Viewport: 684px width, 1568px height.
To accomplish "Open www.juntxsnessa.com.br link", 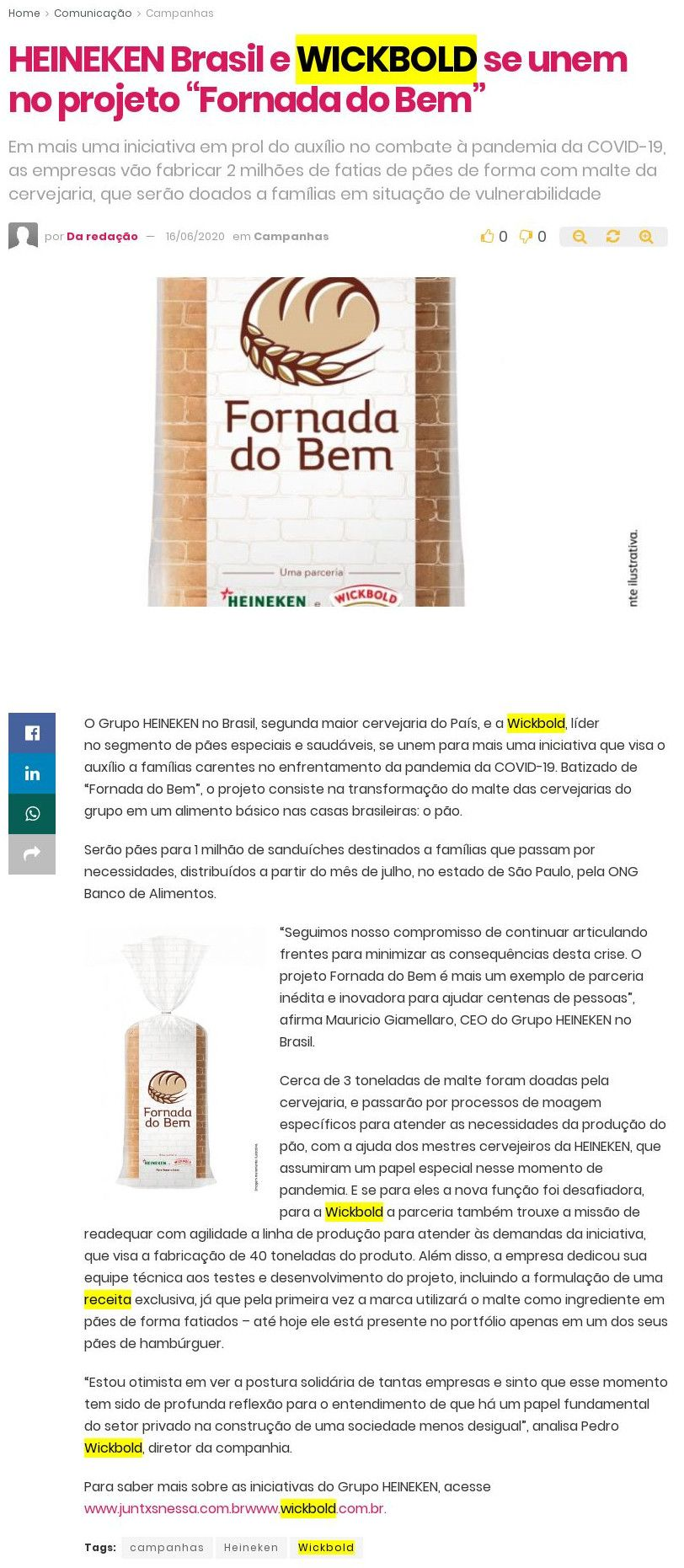I will 157,1509.
